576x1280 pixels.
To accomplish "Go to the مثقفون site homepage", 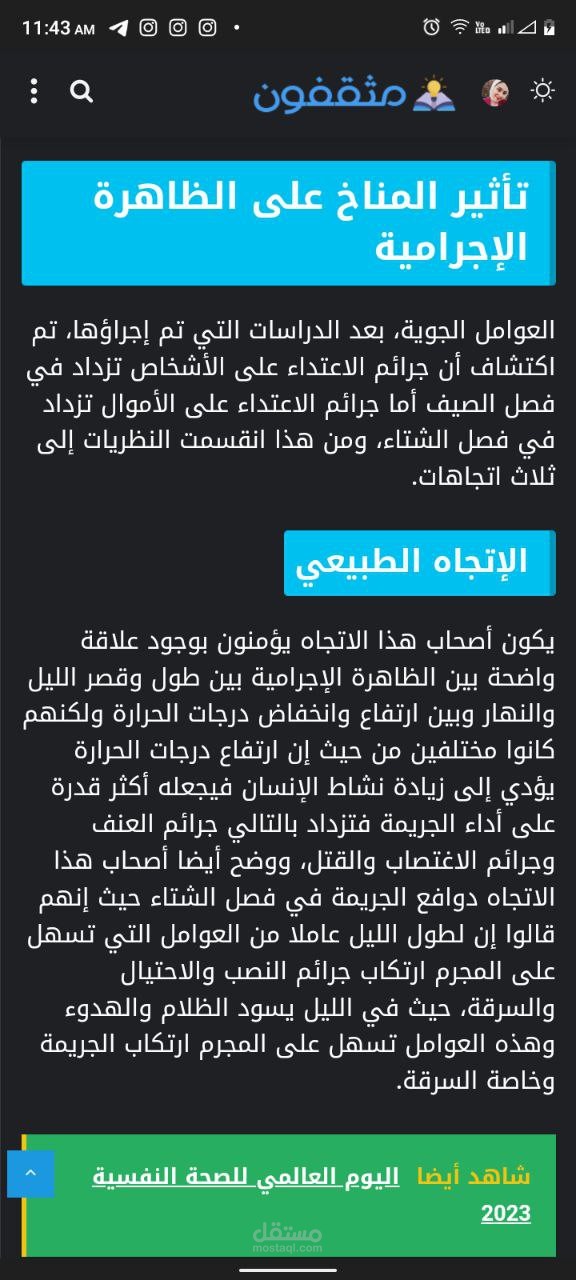I will [x=355, y=93].
